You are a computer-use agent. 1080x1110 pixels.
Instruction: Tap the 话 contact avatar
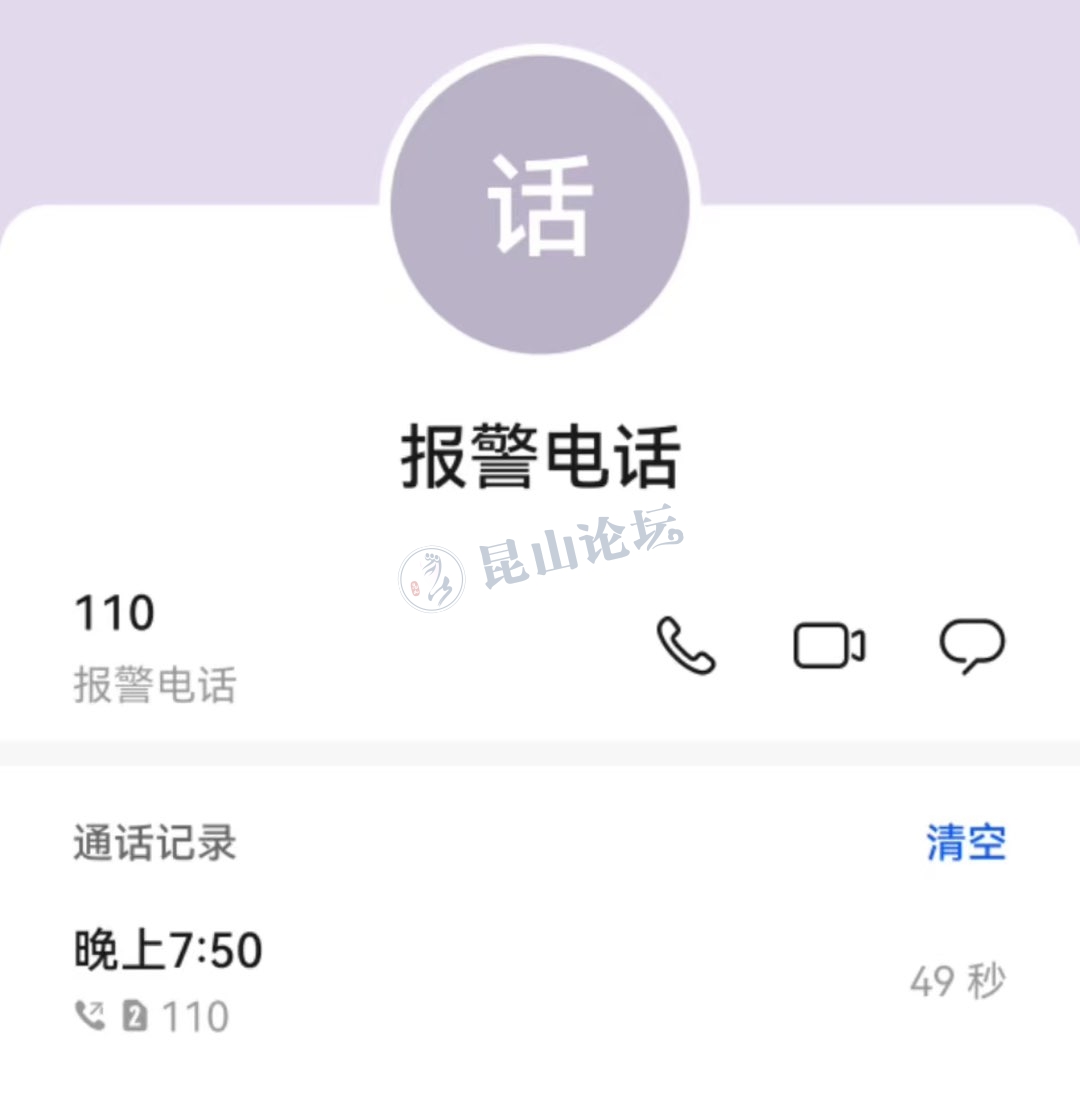click(x=540, y=203)
